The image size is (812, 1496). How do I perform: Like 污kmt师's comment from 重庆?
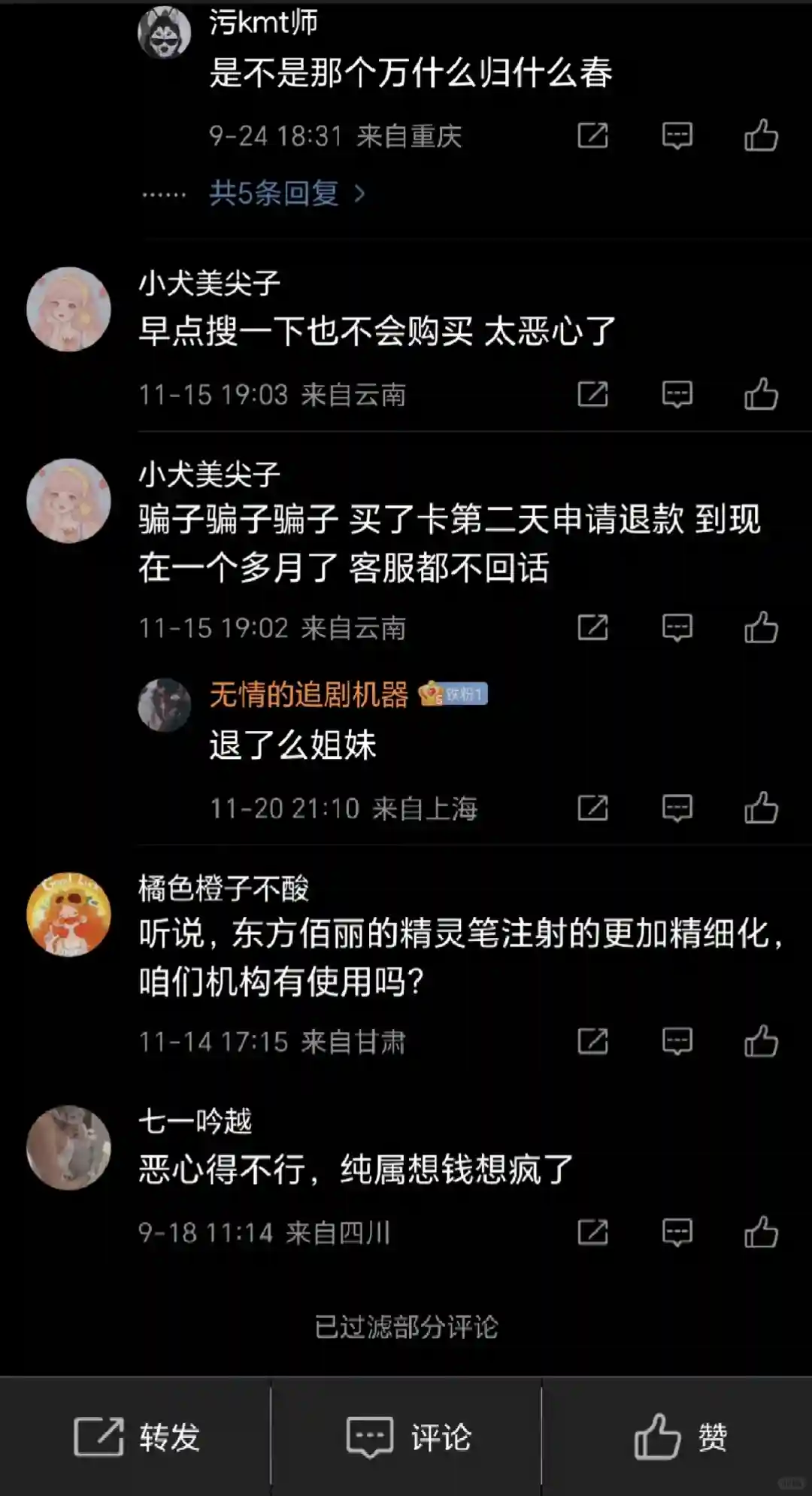761,136
